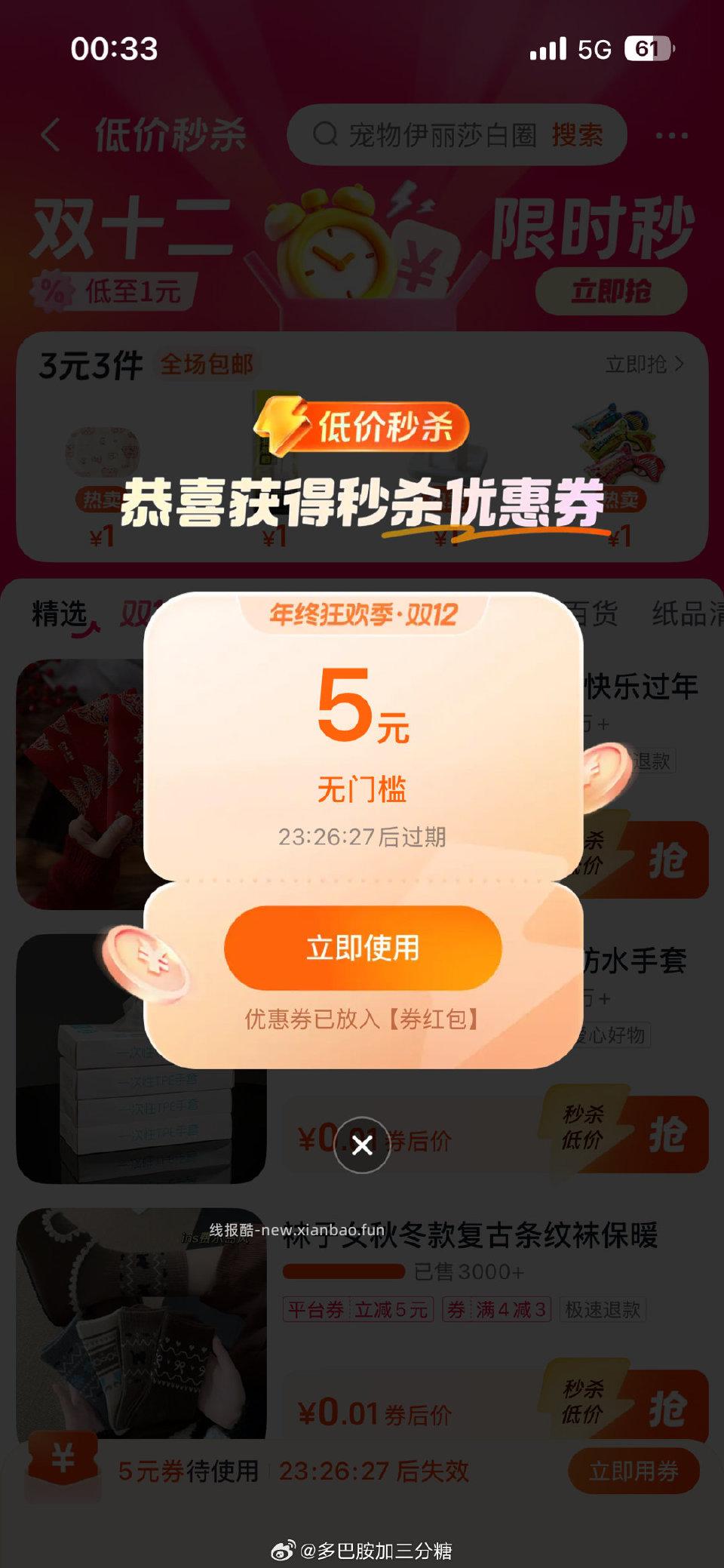
Task: Switch to the 精选 tab
Action: 60,614
